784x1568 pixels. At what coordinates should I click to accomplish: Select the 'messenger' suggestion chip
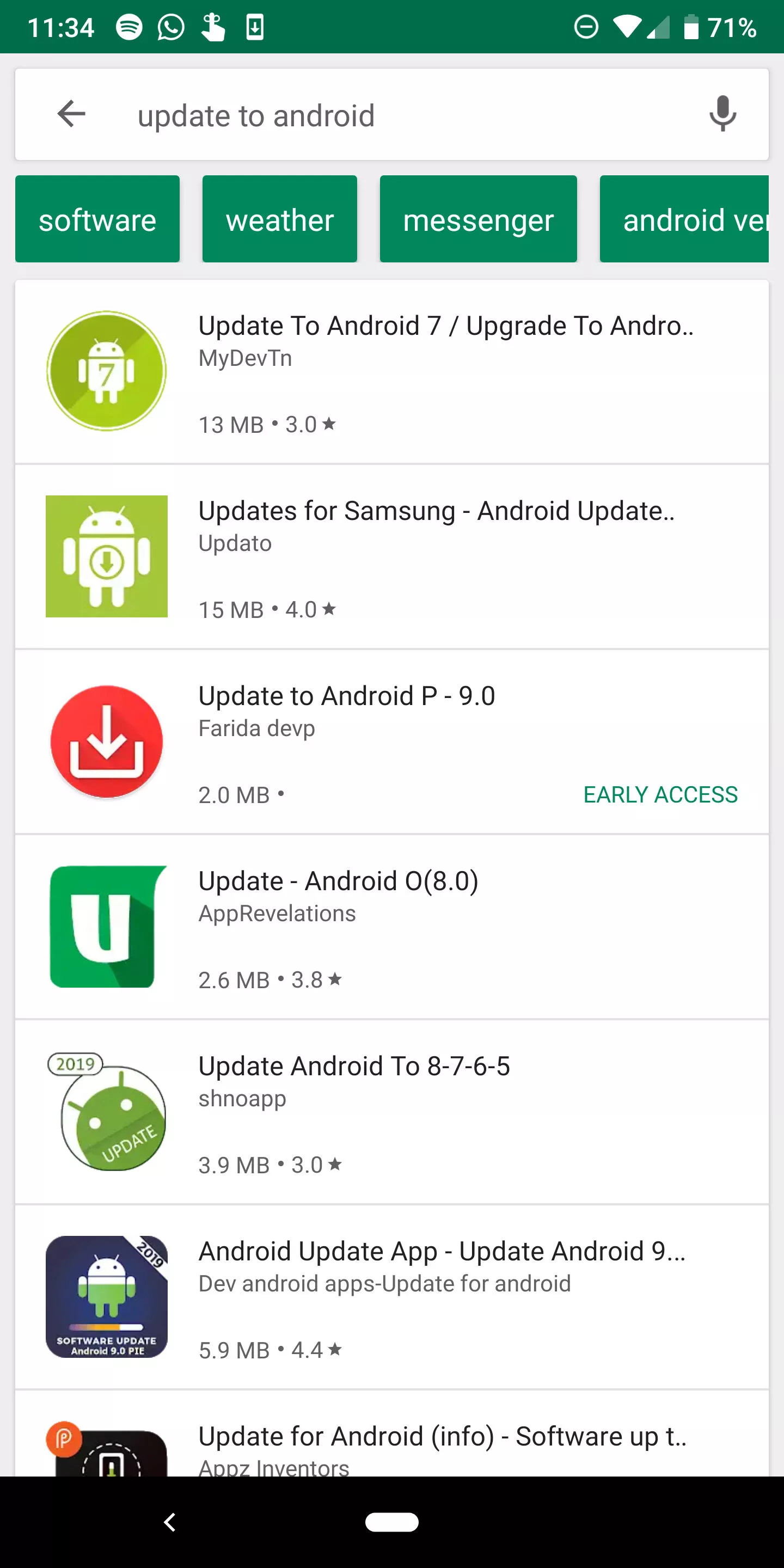click(x=478, y=219)
